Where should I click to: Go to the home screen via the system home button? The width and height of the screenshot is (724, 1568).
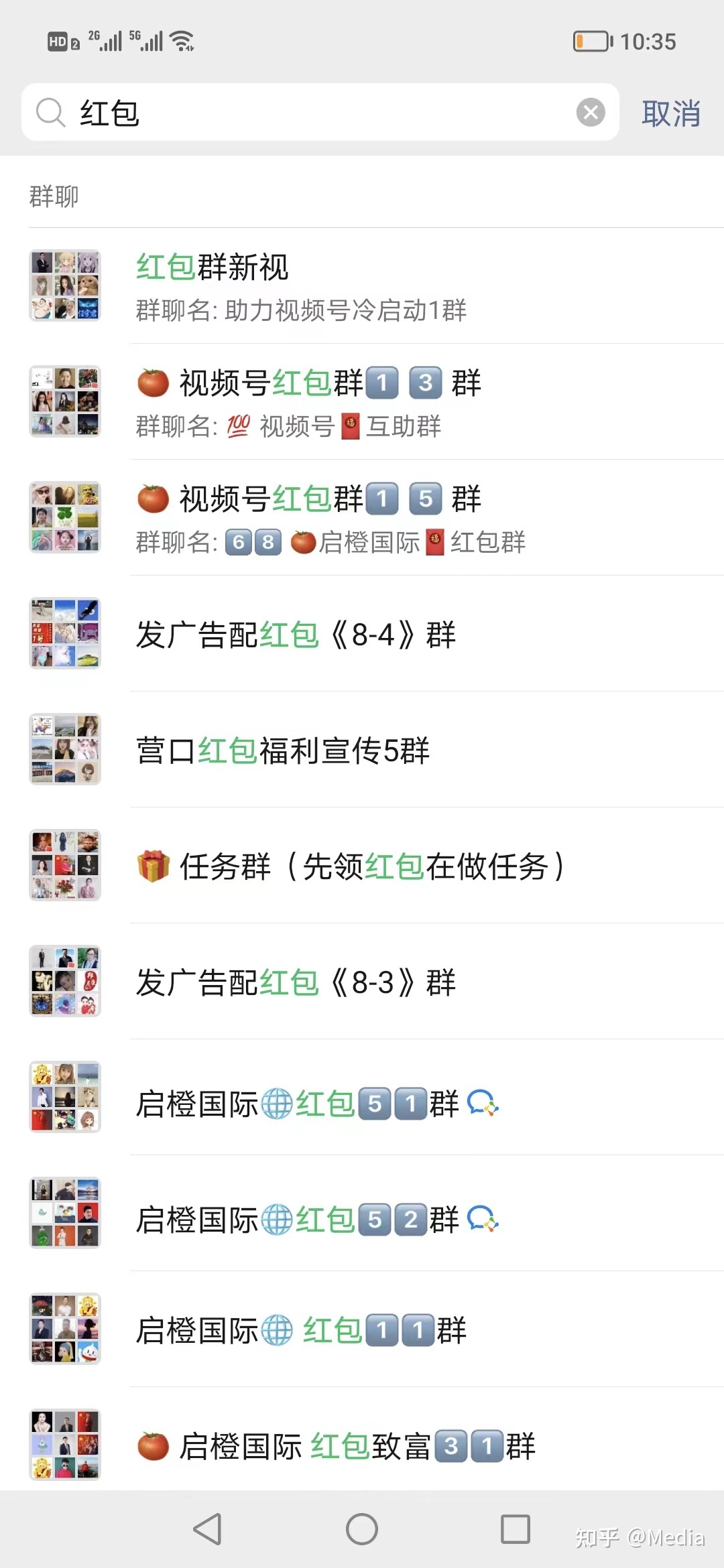point(362,1529)
